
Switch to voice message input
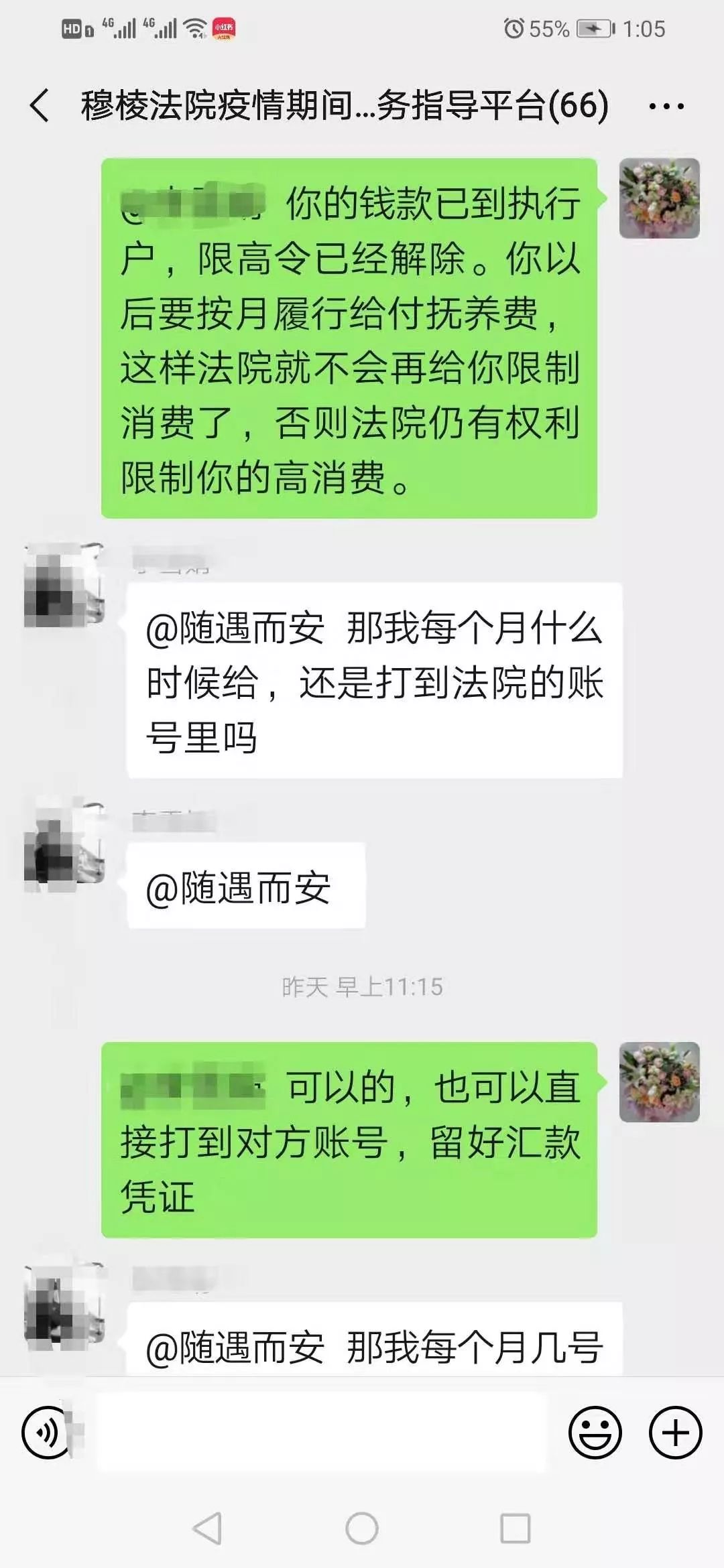[x=46, y=1433]
